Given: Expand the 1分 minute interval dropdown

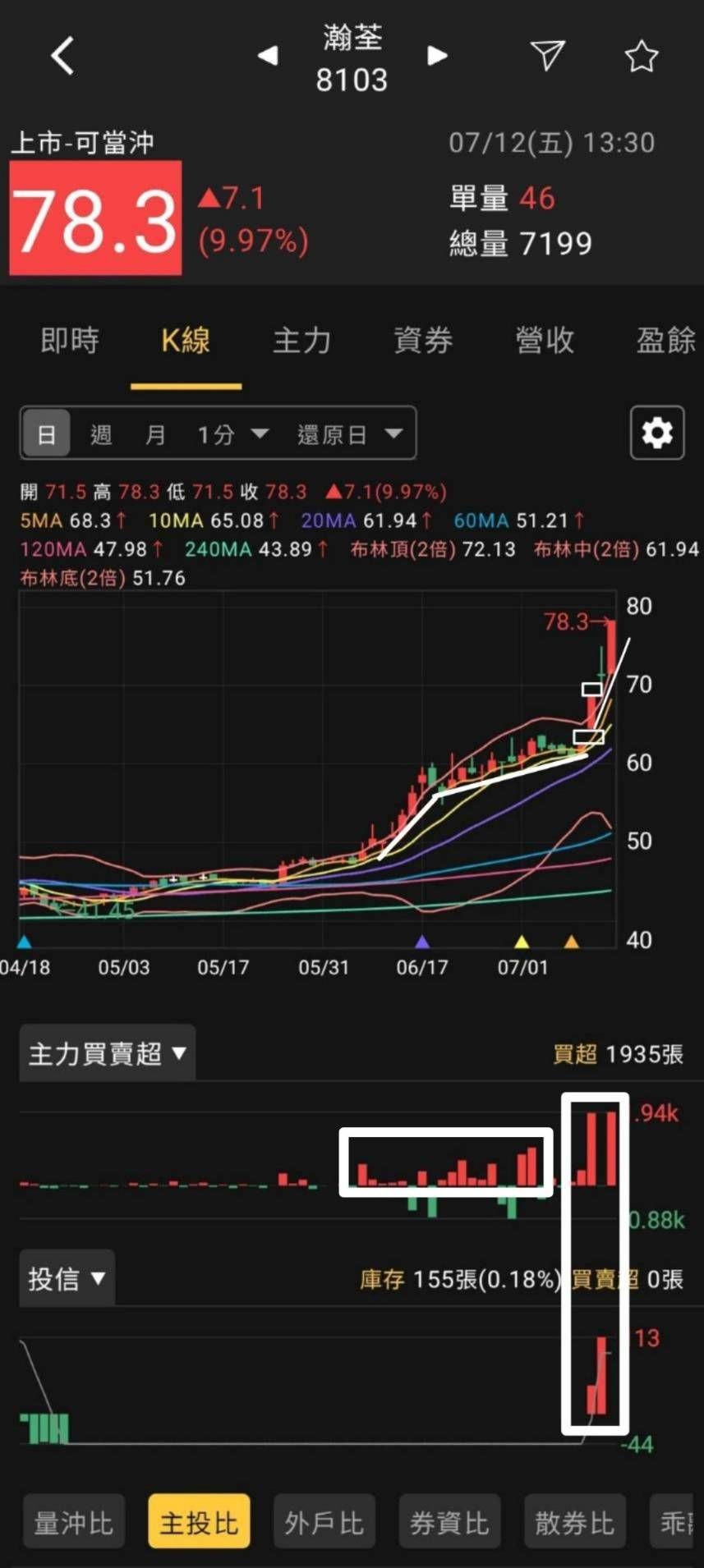Looking at the screenshot, I should click(x=232, y=433).
